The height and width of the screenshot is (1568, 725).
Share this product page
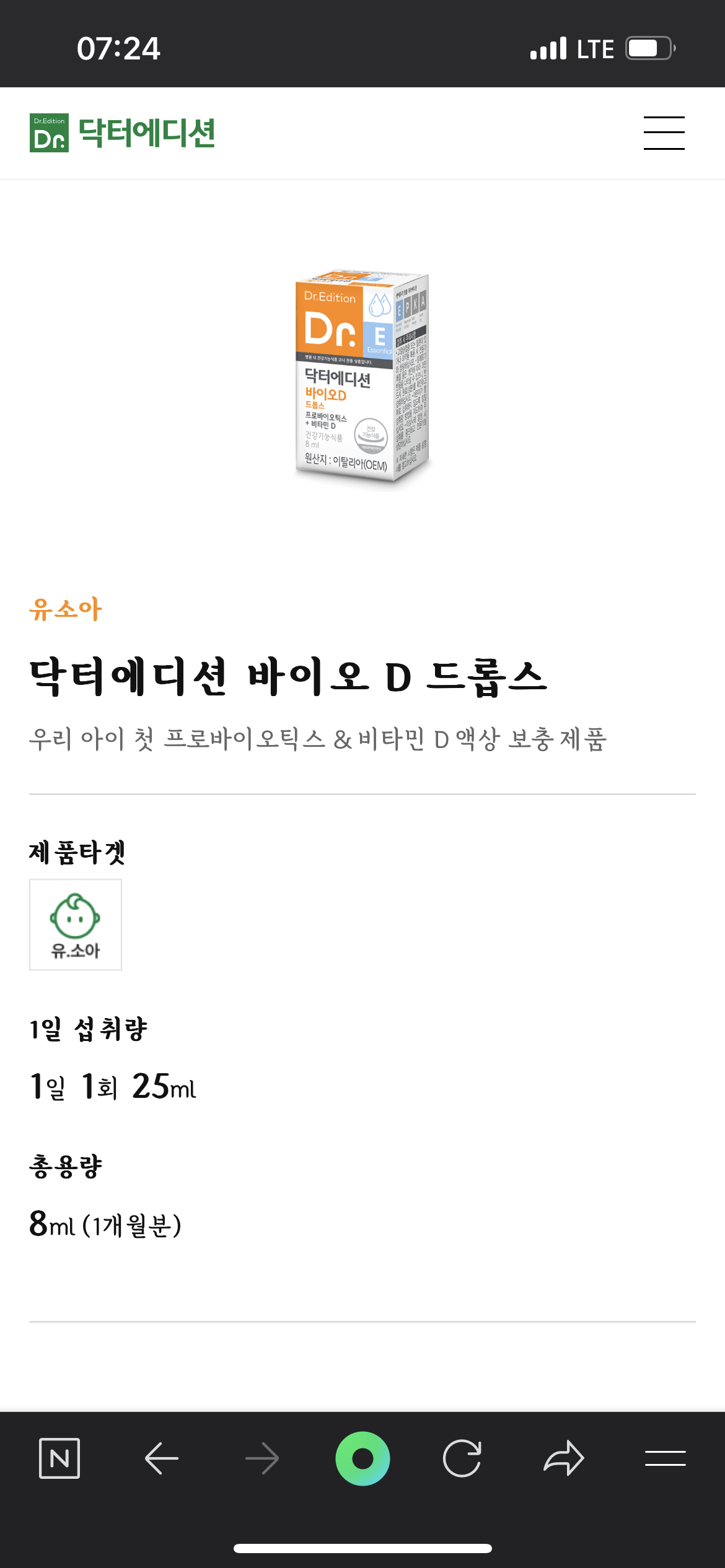564,1458
